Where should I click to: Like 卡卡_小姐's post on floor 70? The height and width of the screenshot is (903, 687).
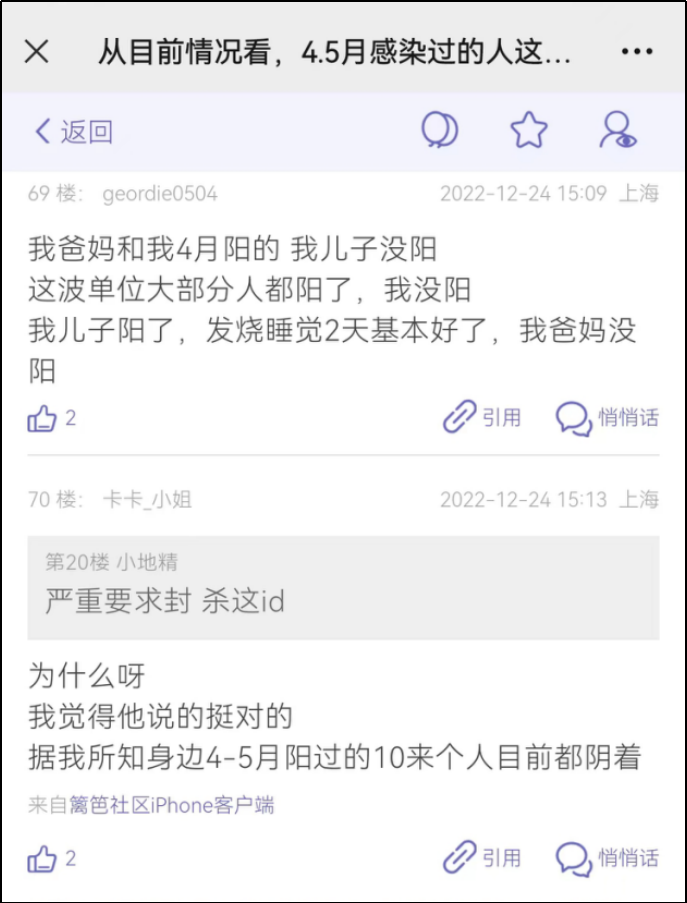43,858
